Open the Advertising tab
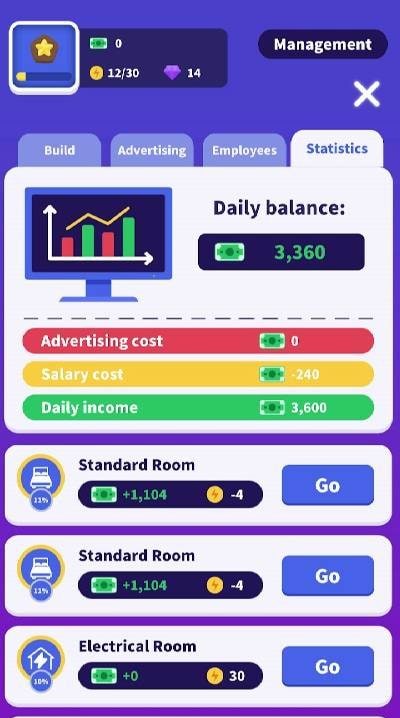This screenshot has width=400, height=718. [152, 150]
